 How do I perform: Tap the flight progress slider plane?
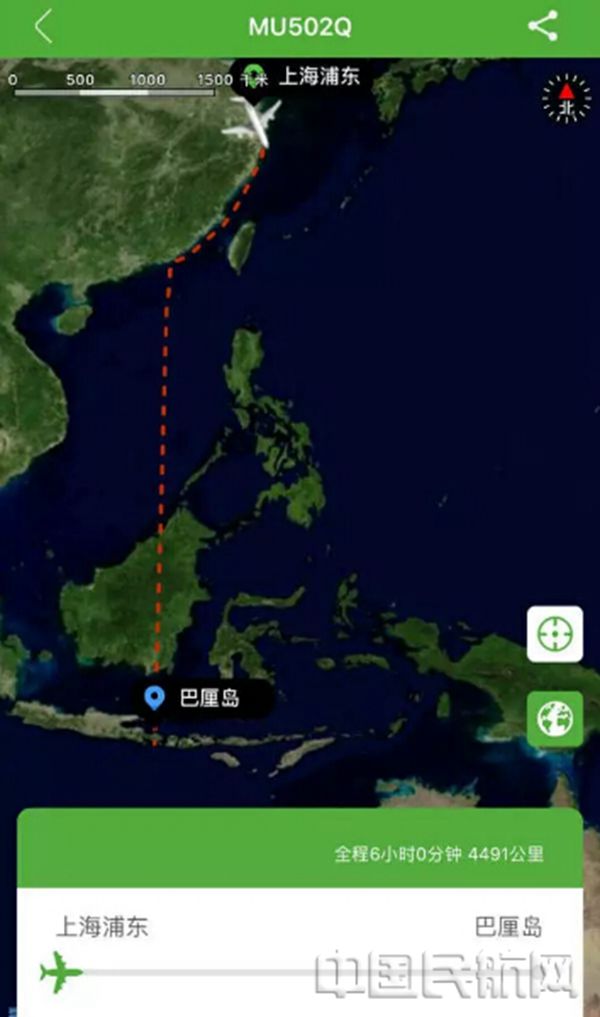coord(62,972)
